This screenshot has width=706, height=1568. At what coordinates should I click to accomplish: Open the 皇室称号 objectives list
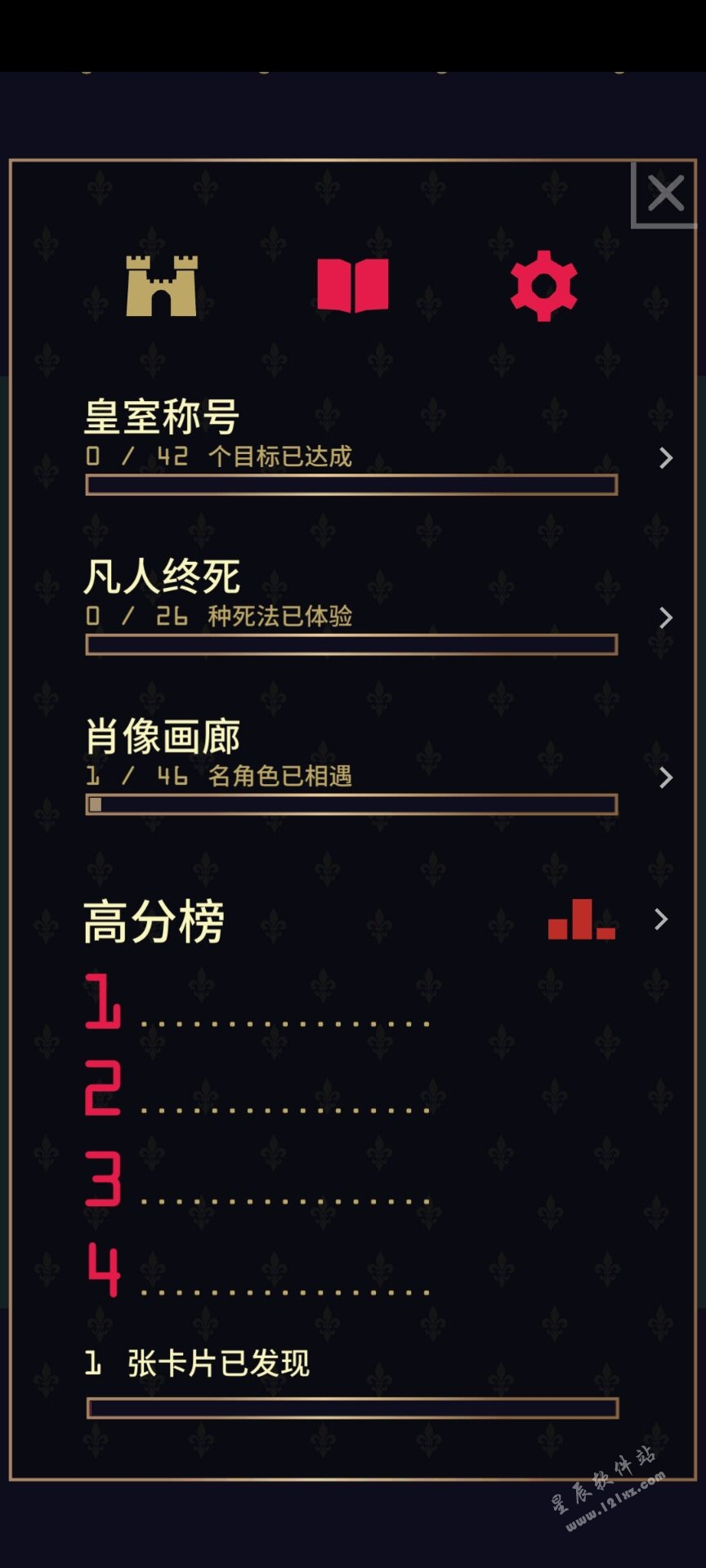665,458
